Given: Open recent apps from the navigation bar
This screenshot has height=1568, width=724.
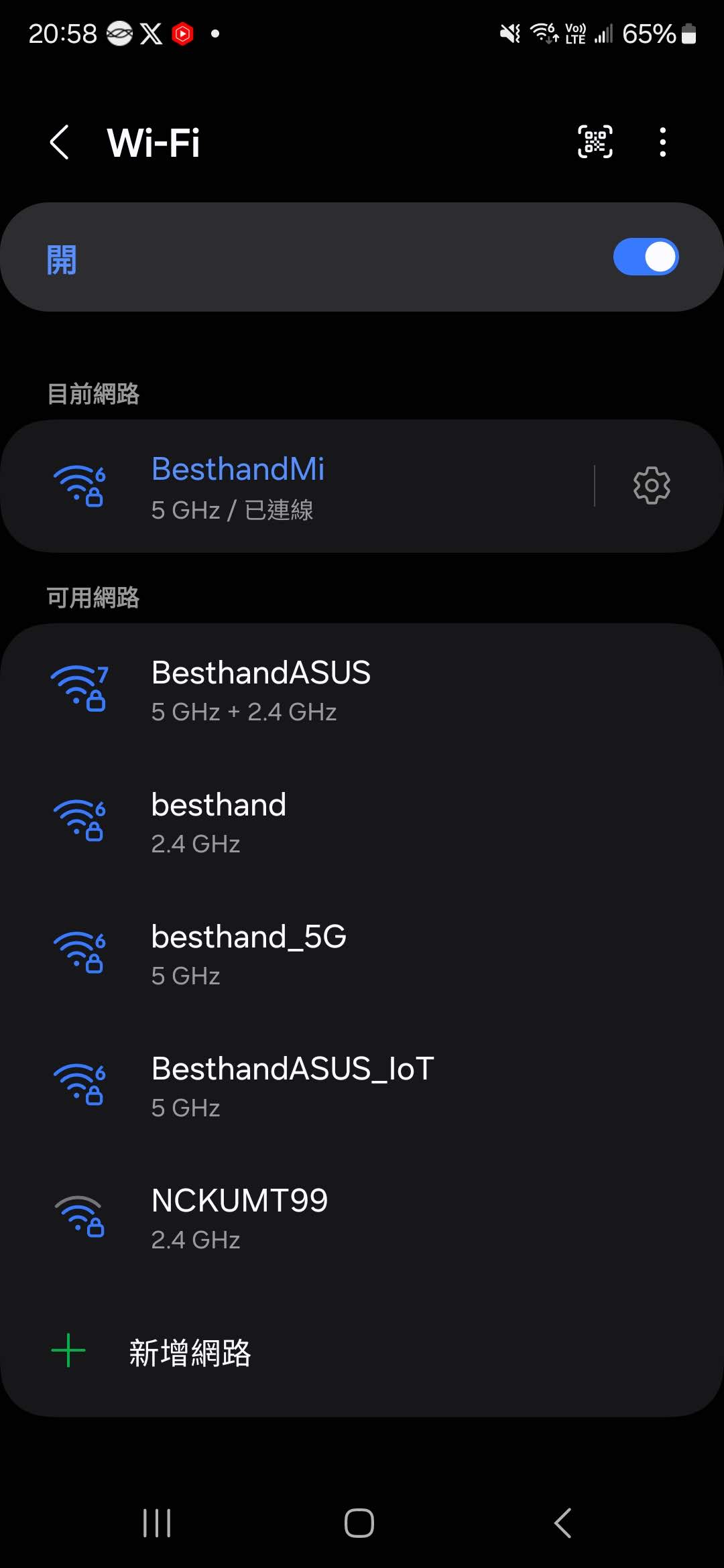Looking at the screenshot, I should [157, 1523].
